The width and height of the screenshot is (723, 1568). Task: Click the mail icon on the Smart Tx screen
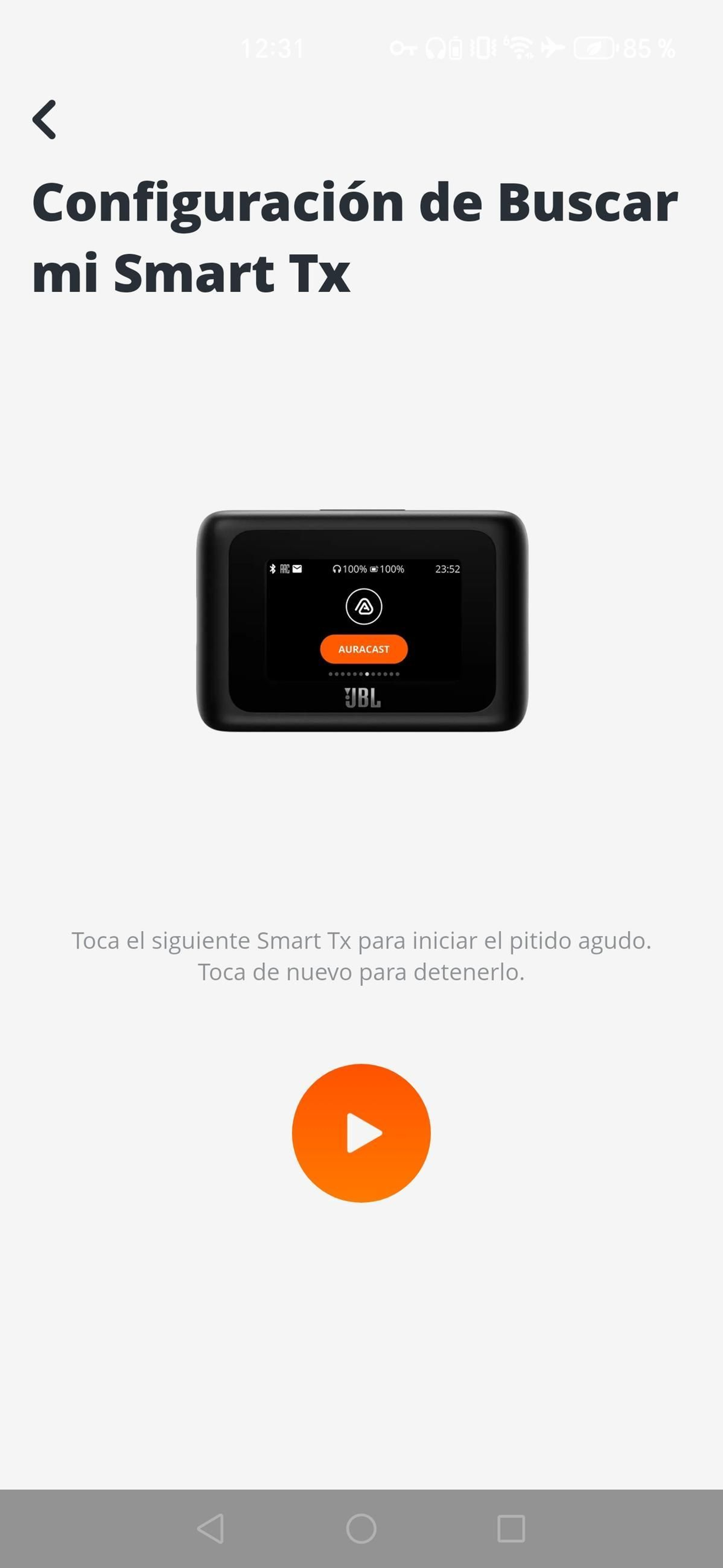coord(298,569)
